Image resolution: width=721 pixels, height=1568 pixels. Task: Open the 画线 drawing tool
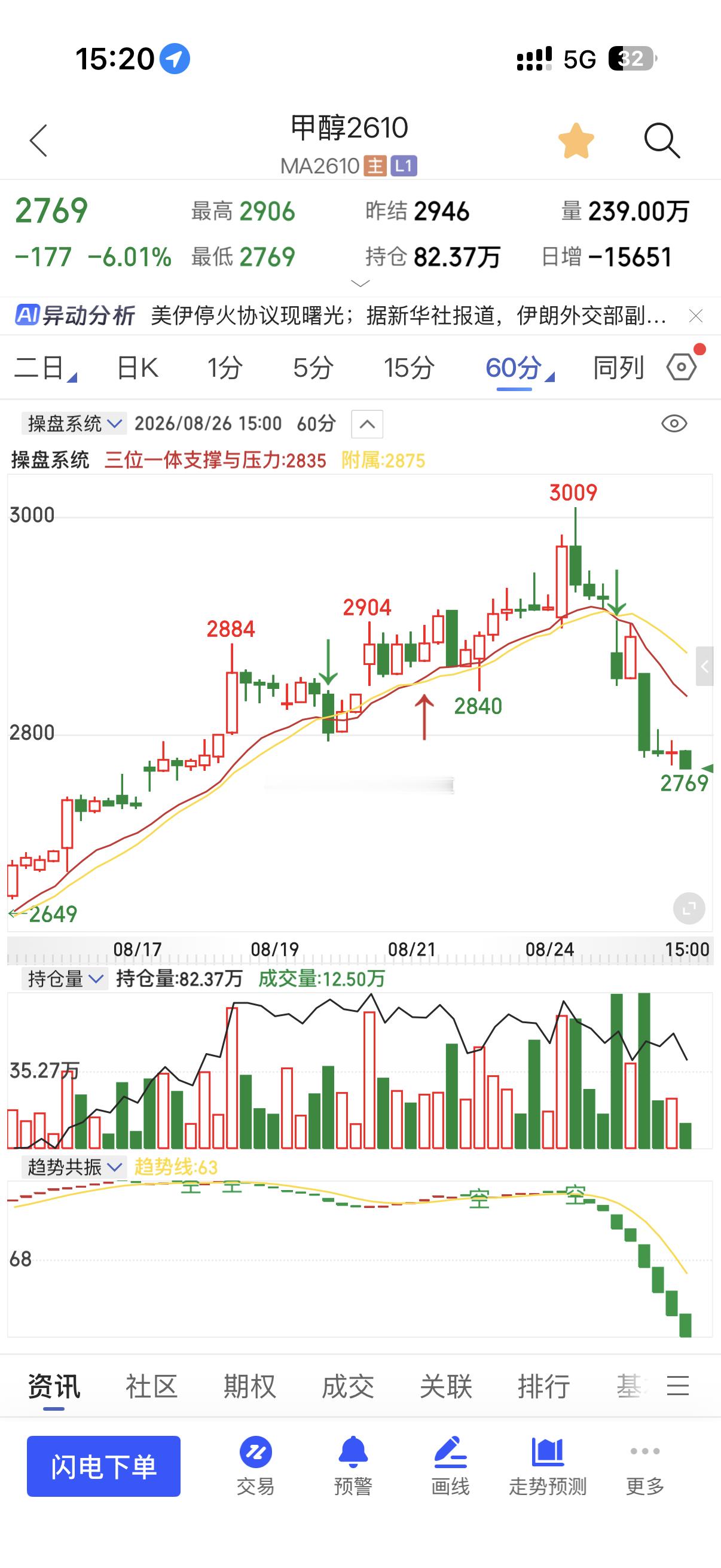(x=450, y=1465)
